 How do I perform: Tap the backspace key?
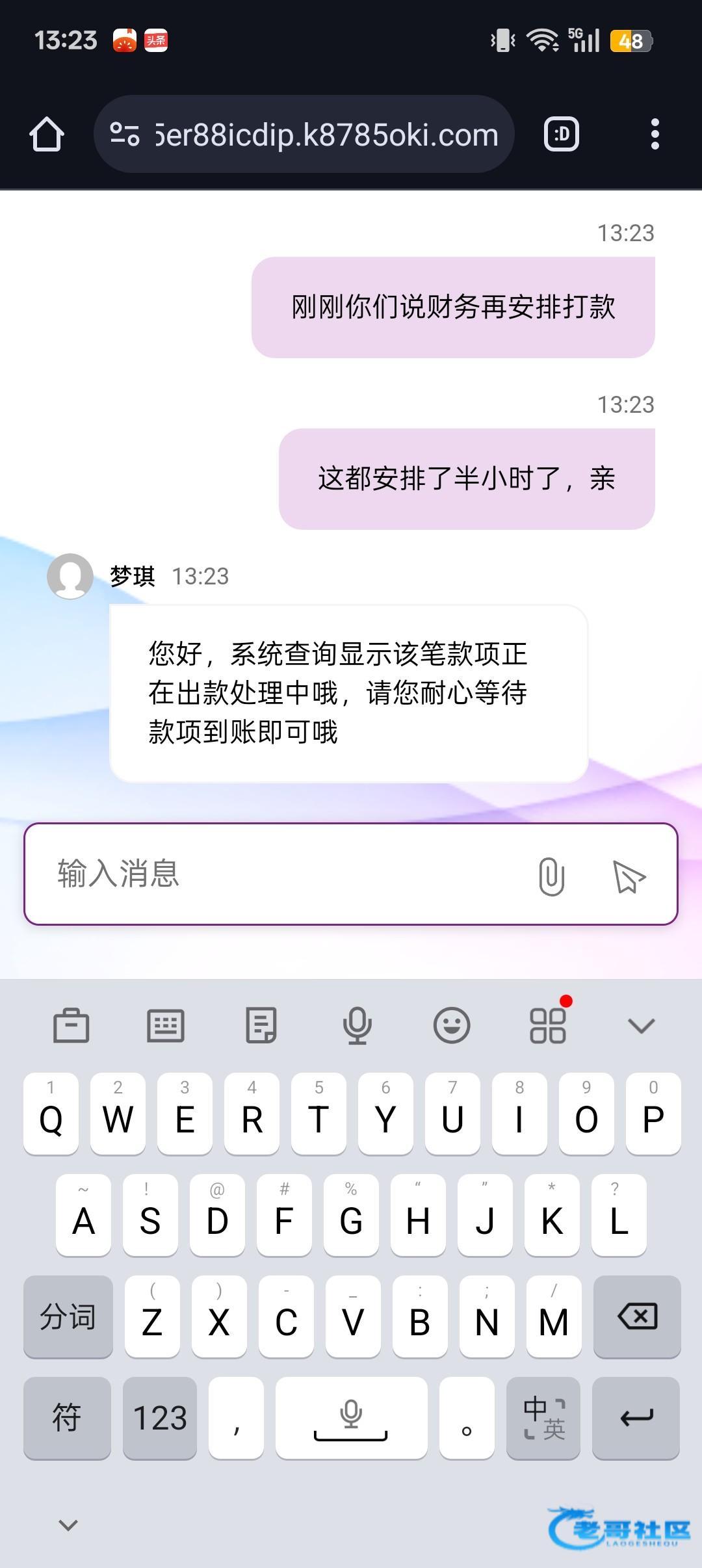[x=637, y=1317]
